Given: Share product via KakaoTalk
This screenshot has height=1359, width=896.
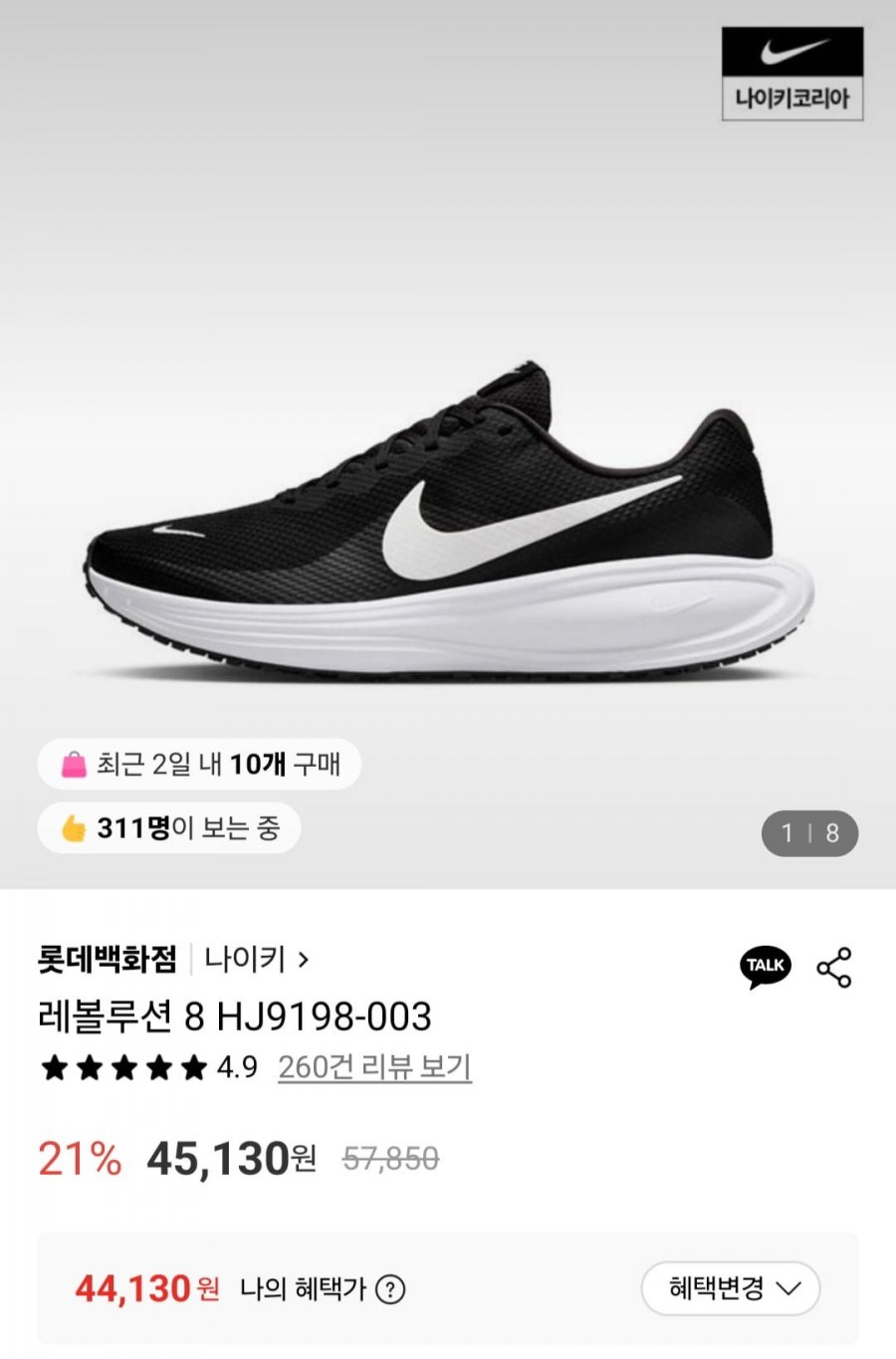Looking at the screenshot, I should (765, 966).
